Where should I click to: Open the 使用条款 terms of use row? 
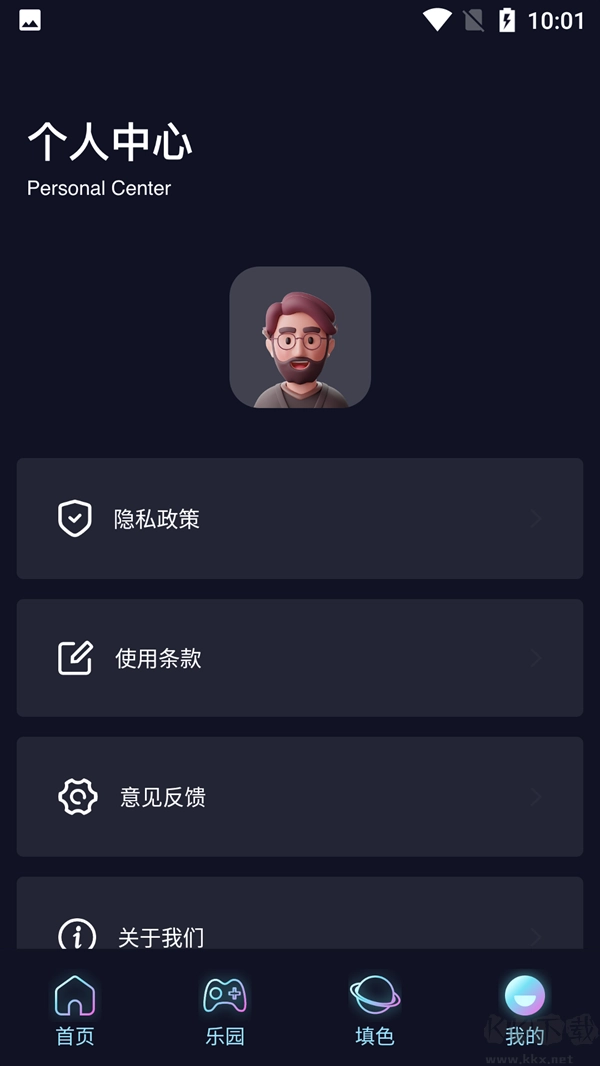click(x=299, y=657)
